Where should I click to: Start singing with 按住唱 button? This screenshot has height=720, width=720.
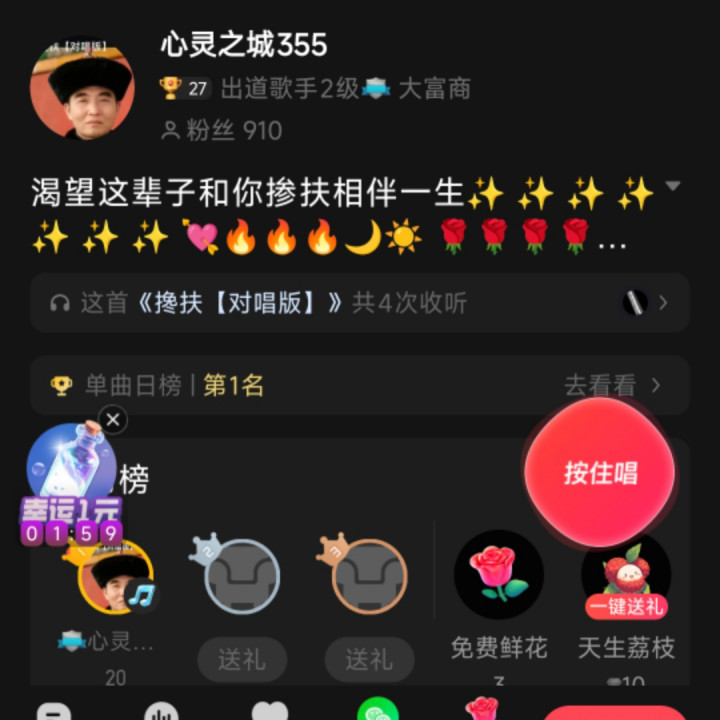tap(600, 473)
